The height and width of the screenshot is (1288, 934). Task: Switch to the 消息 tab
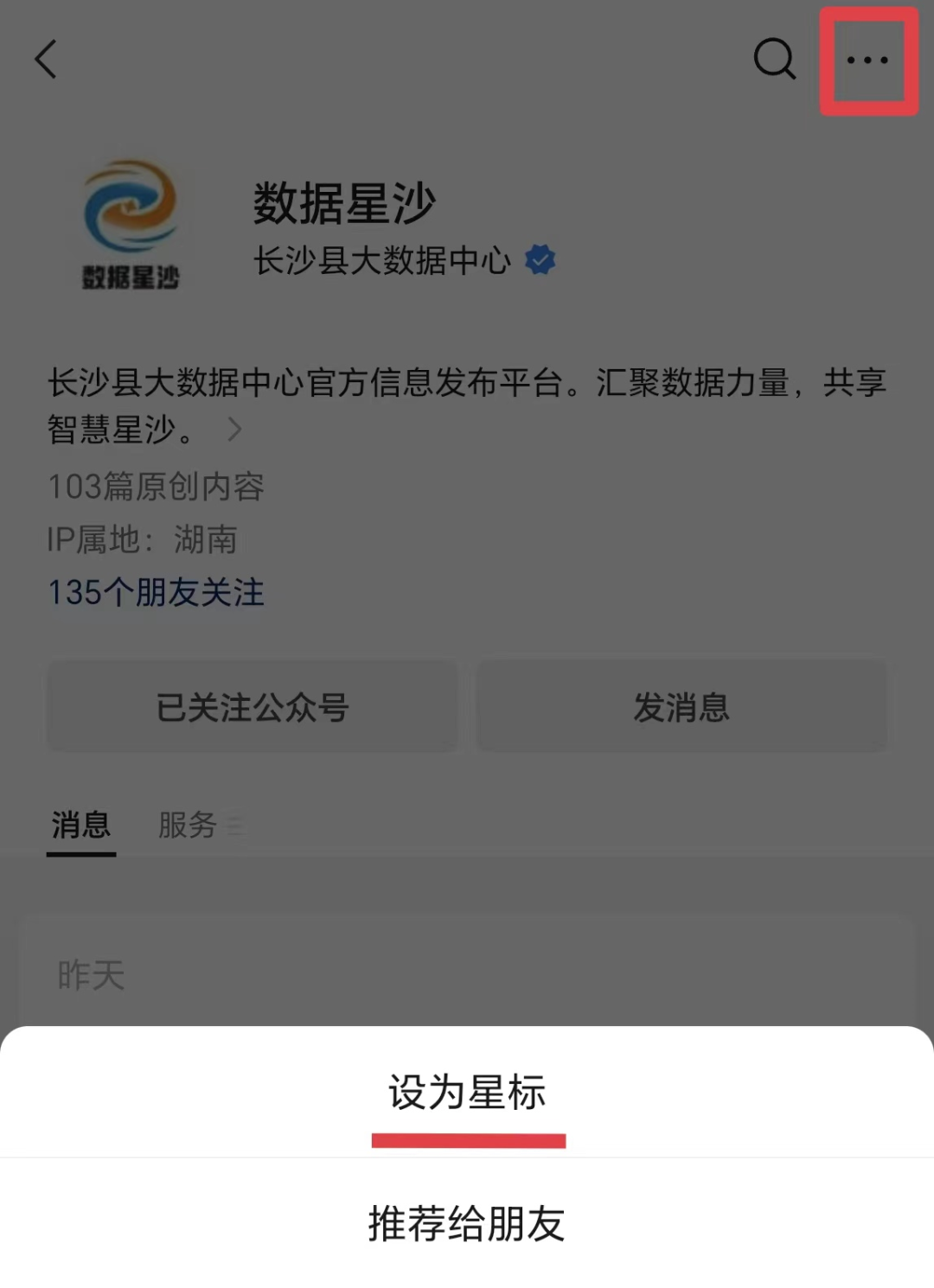[81, 825]
